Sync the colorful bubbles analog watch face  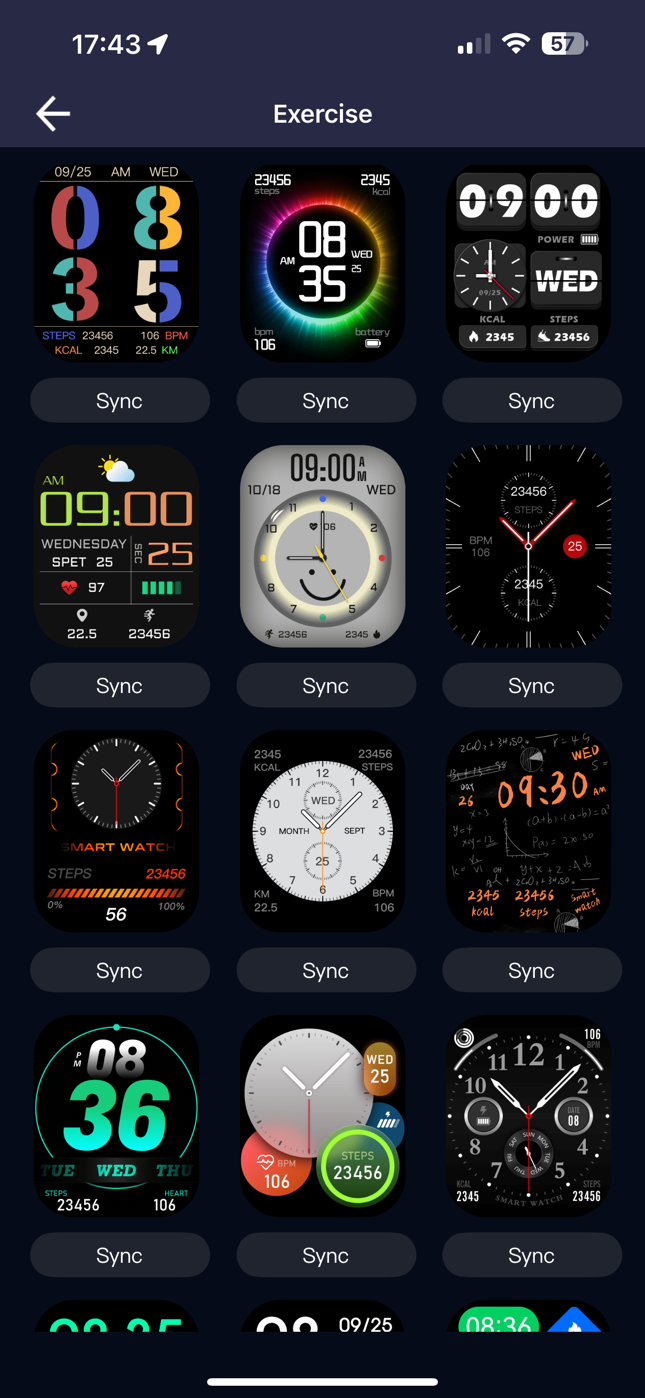tap(325, 1256)
